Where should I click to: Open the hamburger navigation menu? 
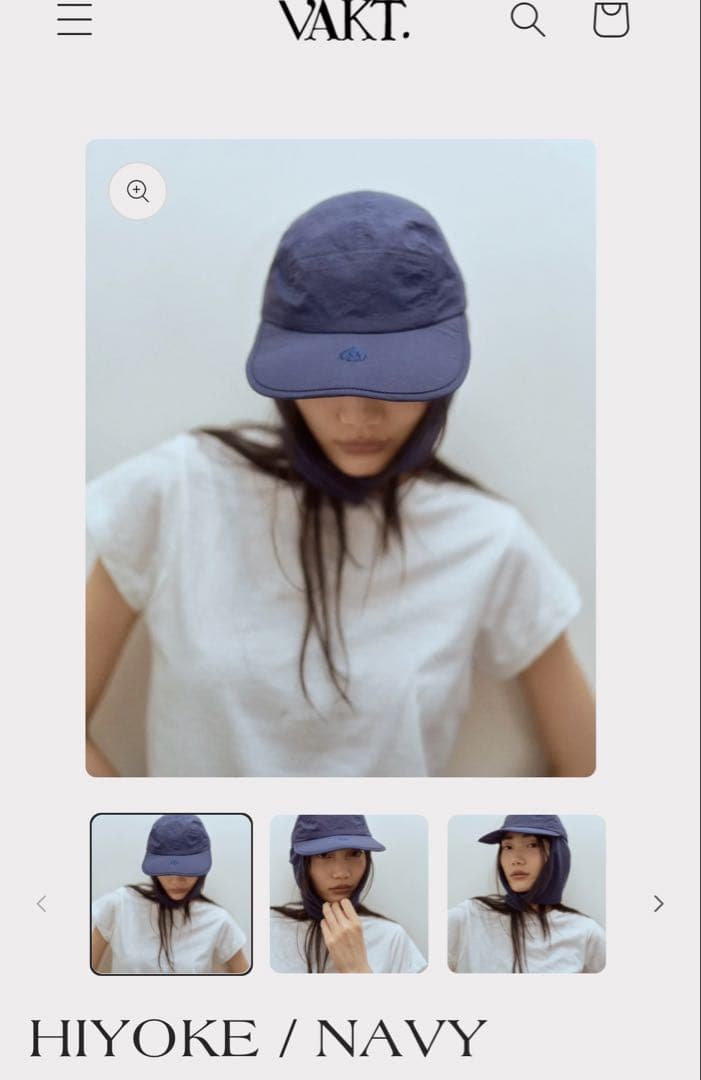tap(75, 19)
